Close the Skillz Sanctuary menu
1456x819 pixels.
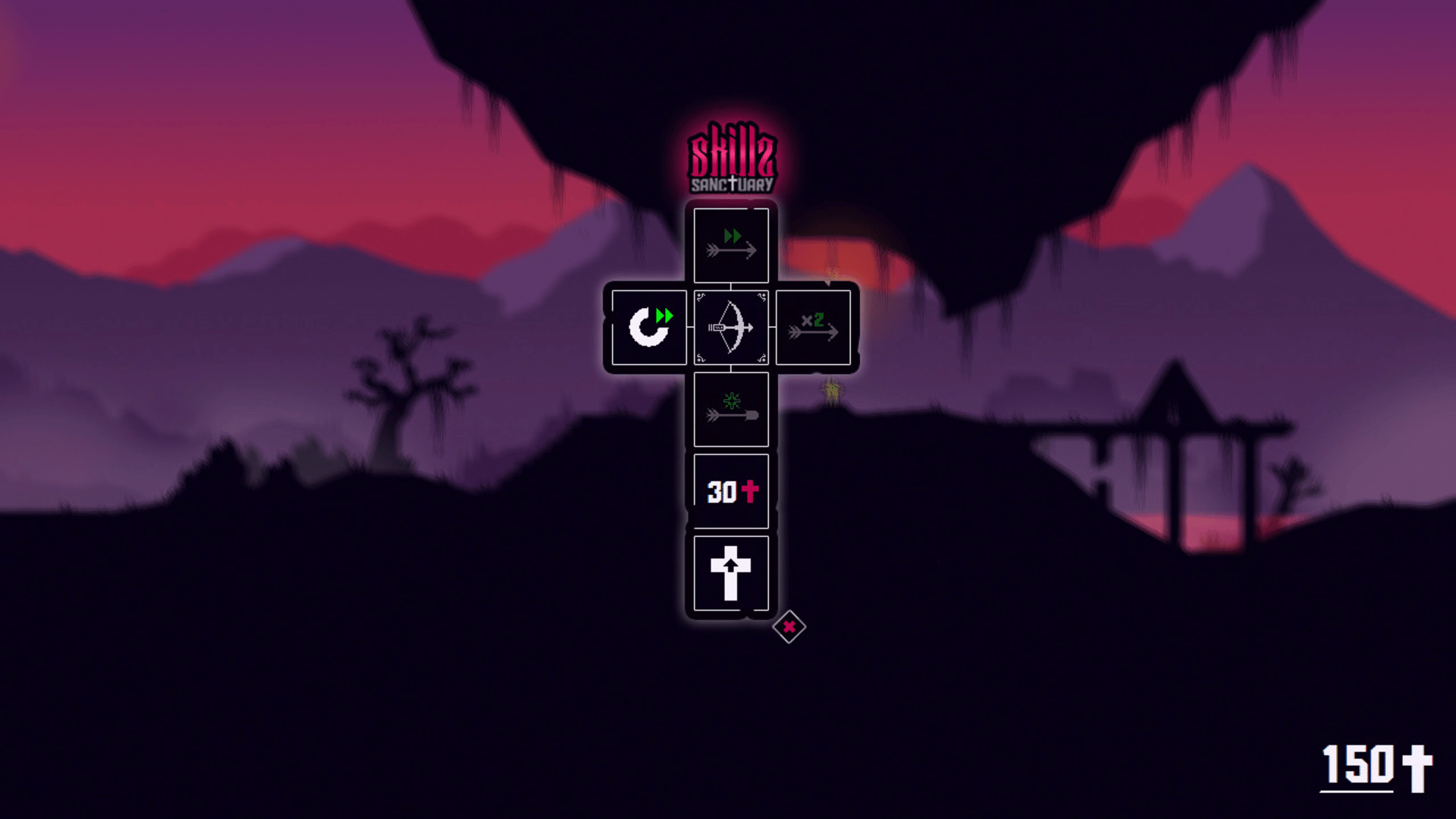[x=789, y=627]
